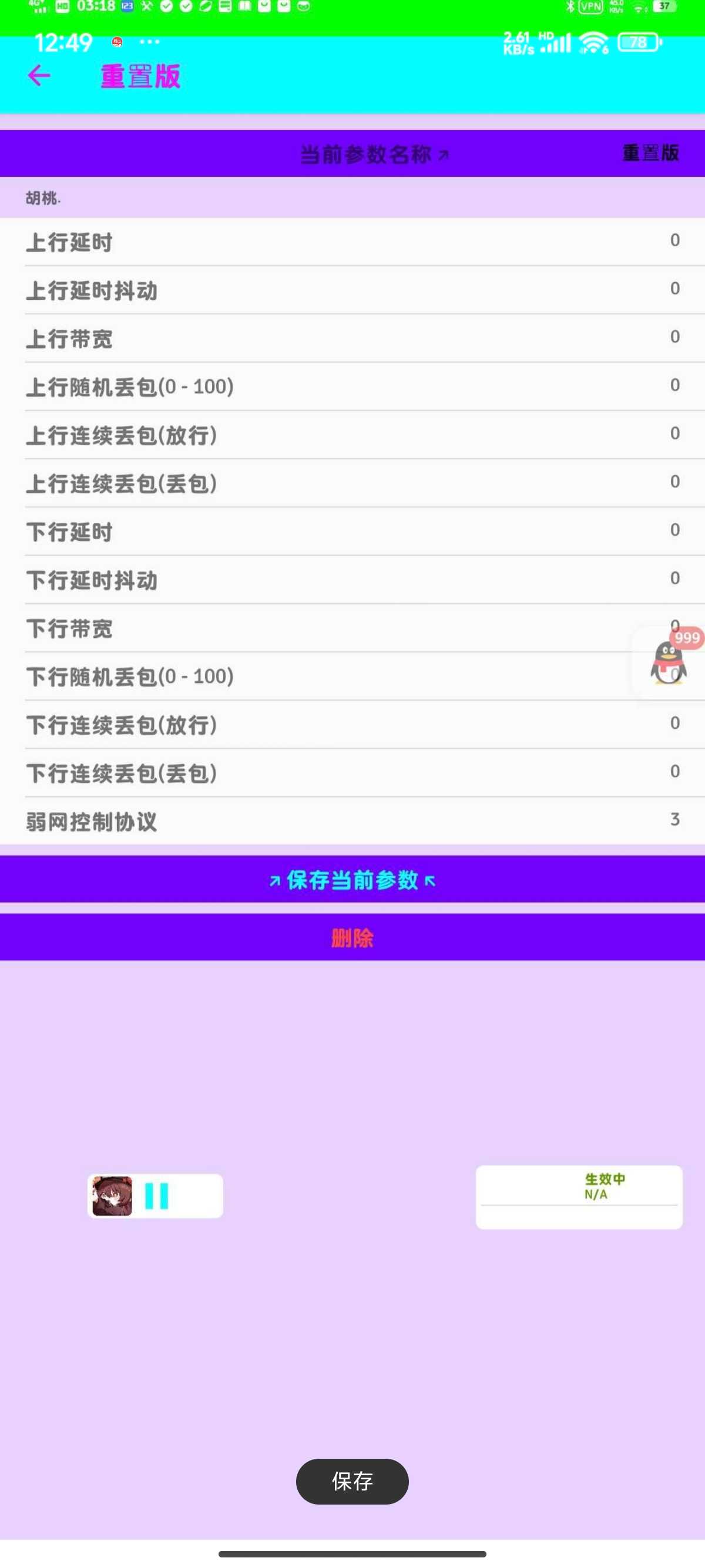The height and width of the screenshot is (1568, 705).
Task: Open the 上行延时 setting row
Action: tap(352, 241)
